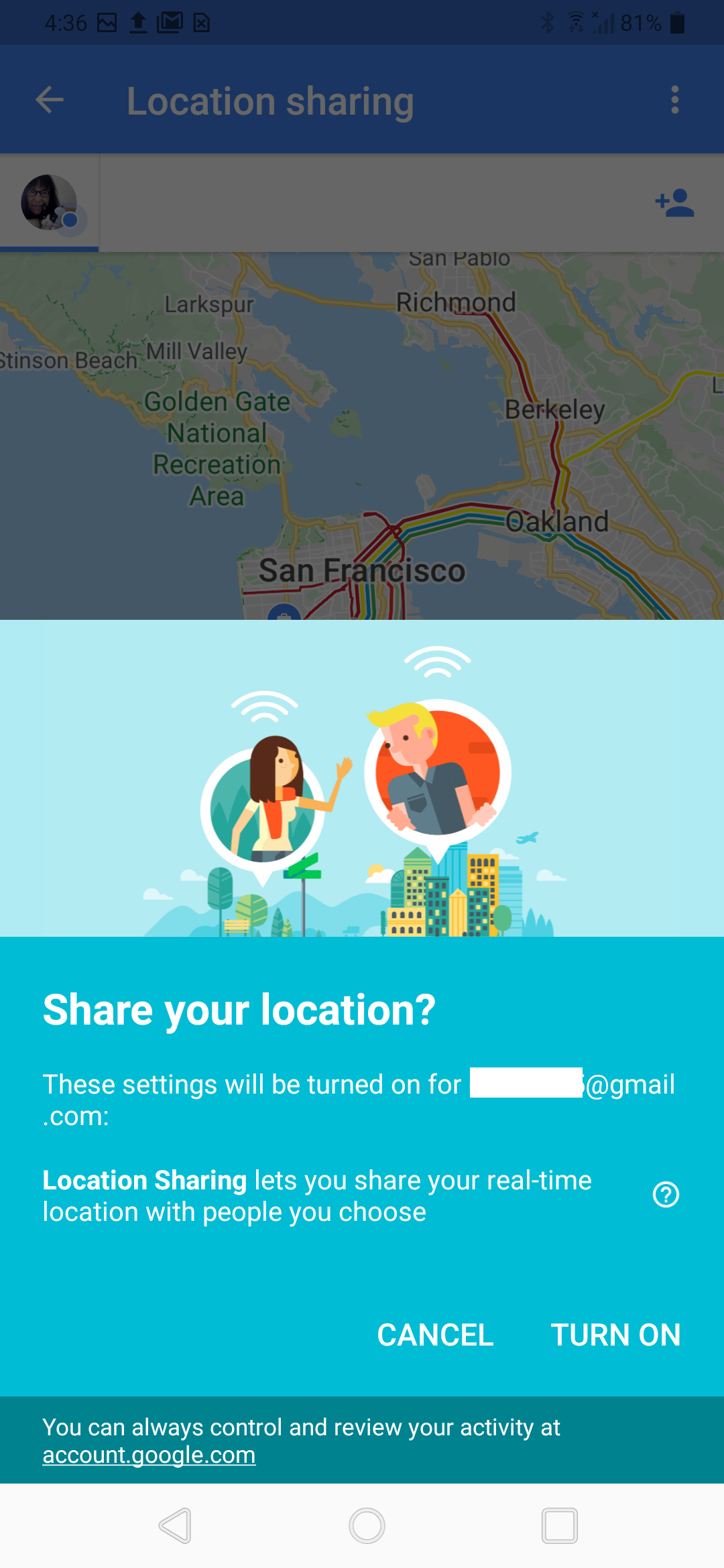Viewport: 724px width, 1568px height.
Task: Tap the system home button
Action: click(x=367, y=1526)
